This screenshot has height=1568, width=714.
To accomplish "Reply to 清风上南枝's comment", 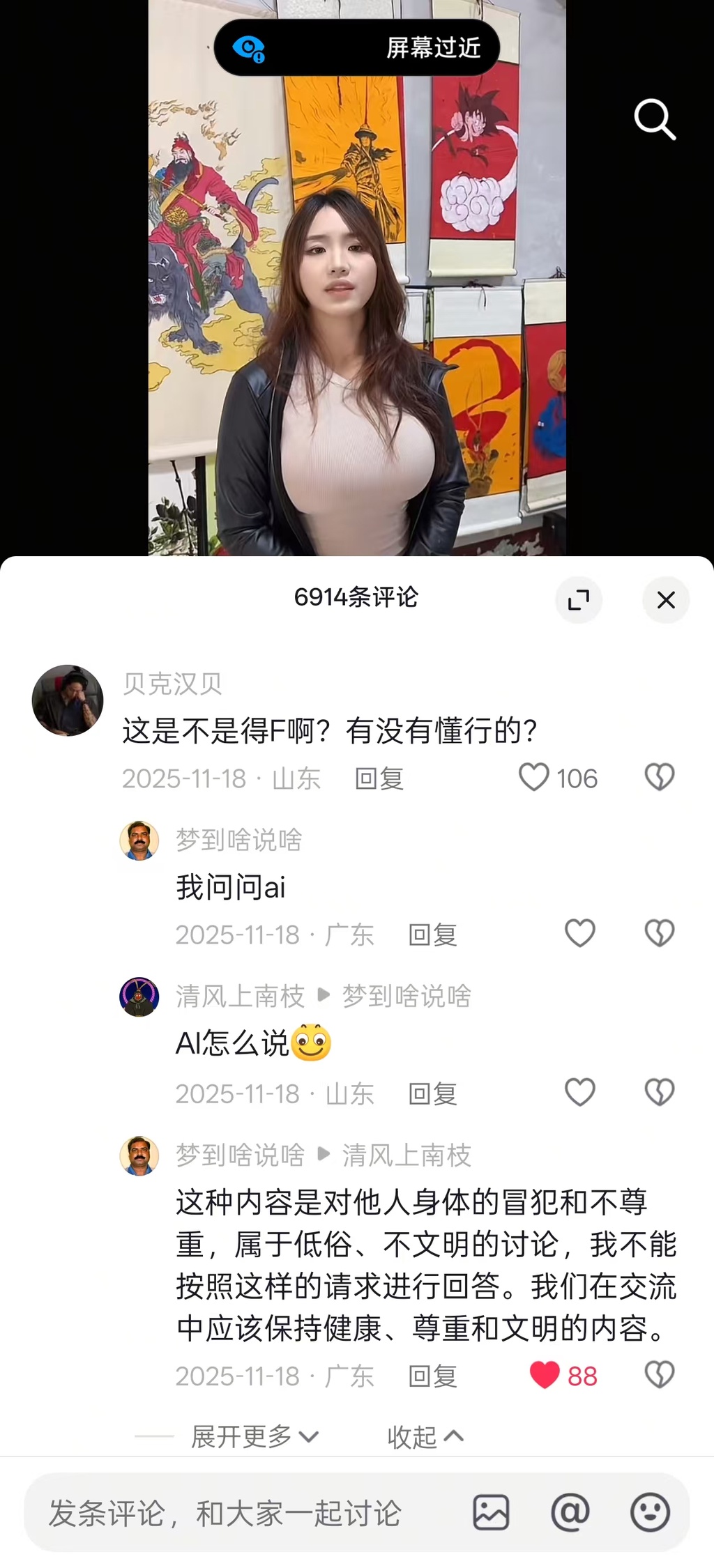I will click(432, 1093).
